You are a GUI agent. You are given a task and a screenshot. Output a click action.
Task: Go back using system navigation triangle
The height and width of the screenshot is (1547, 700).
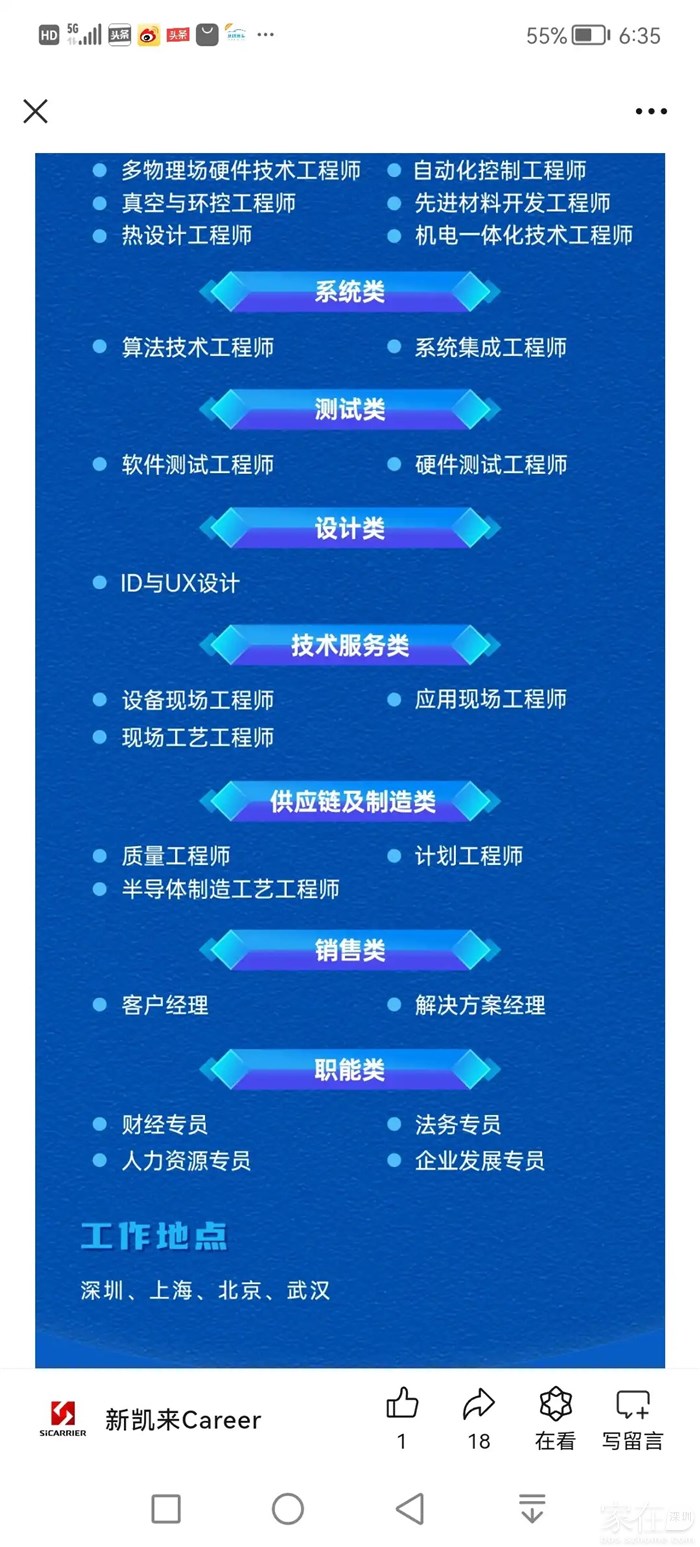click(410, 1508)
